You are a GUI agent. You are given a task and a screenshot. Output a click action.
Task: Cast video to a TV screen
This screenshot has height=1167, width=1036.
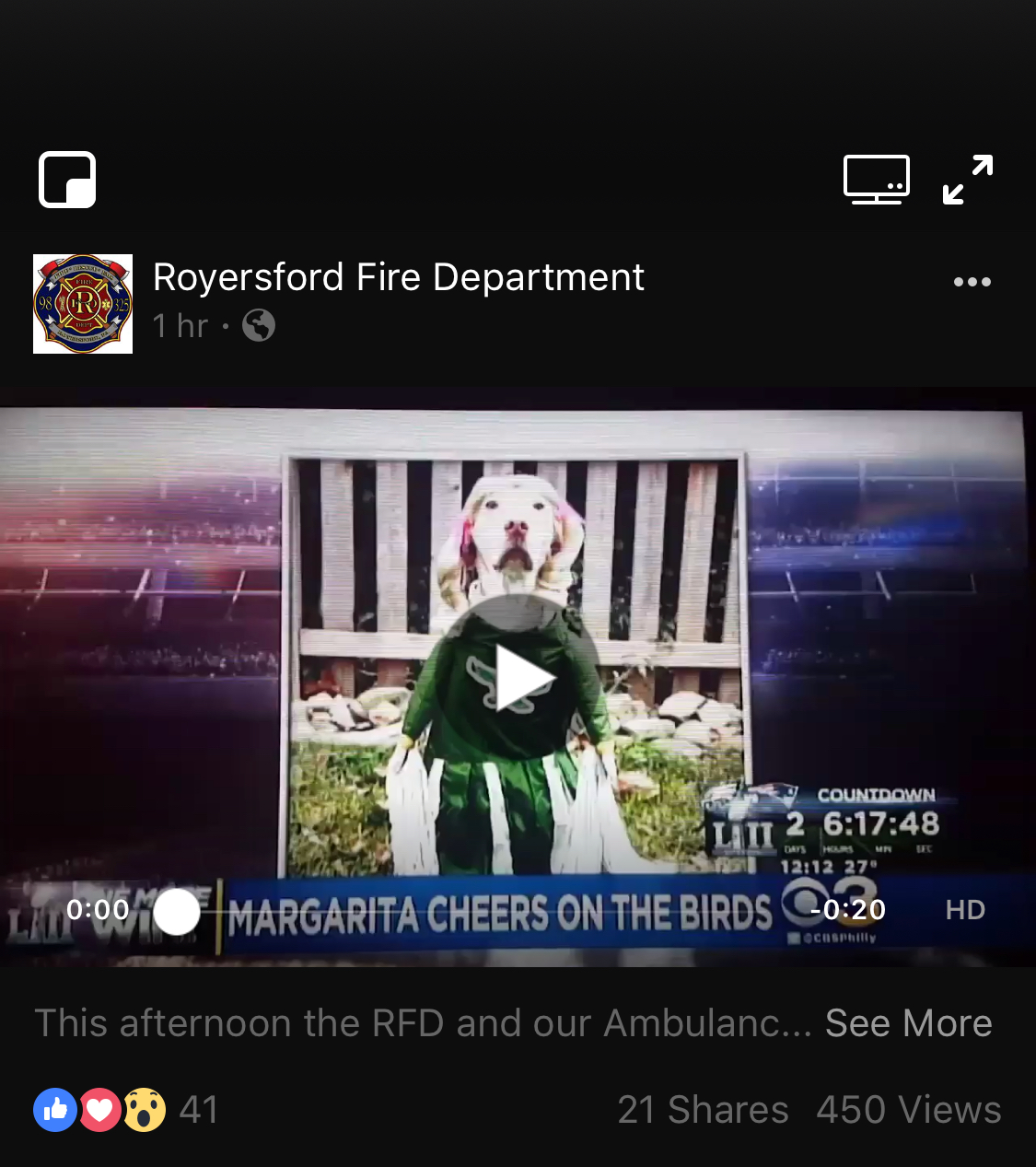pos(876,180)
